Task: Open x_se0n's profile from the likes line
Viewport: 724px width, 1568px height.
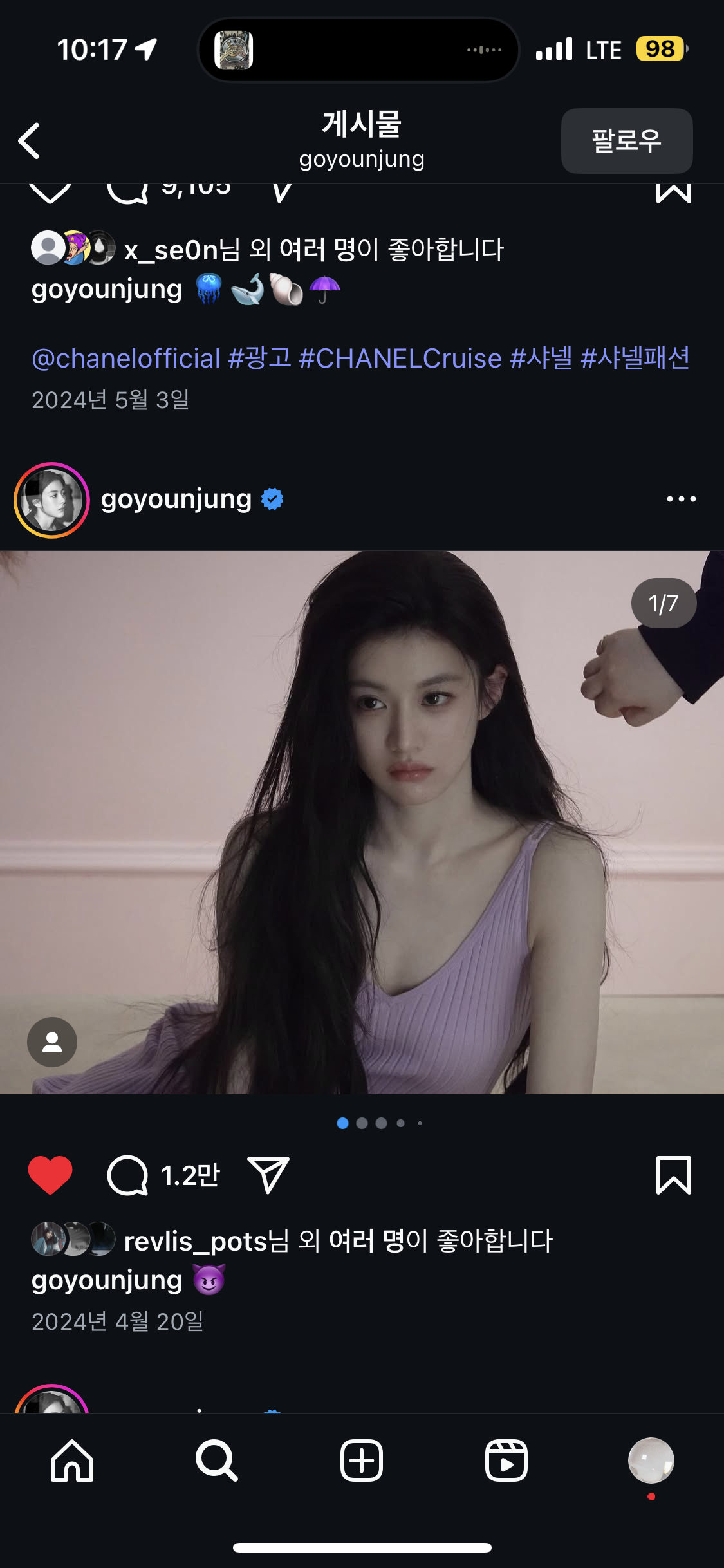Action: pyautogui.click(x=171, y=250)
